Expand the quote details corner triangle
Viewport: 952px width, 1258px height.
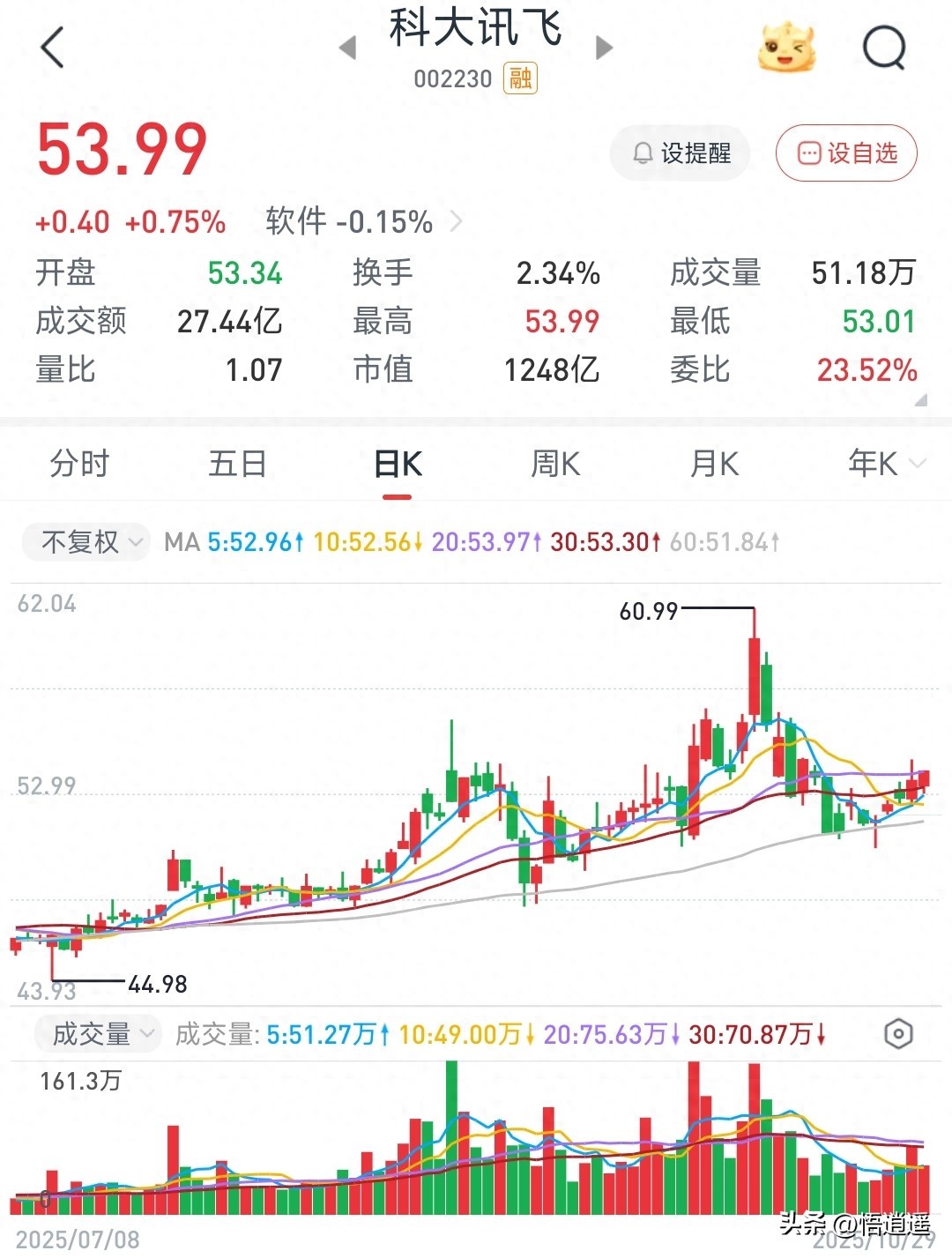coord(920,400)
